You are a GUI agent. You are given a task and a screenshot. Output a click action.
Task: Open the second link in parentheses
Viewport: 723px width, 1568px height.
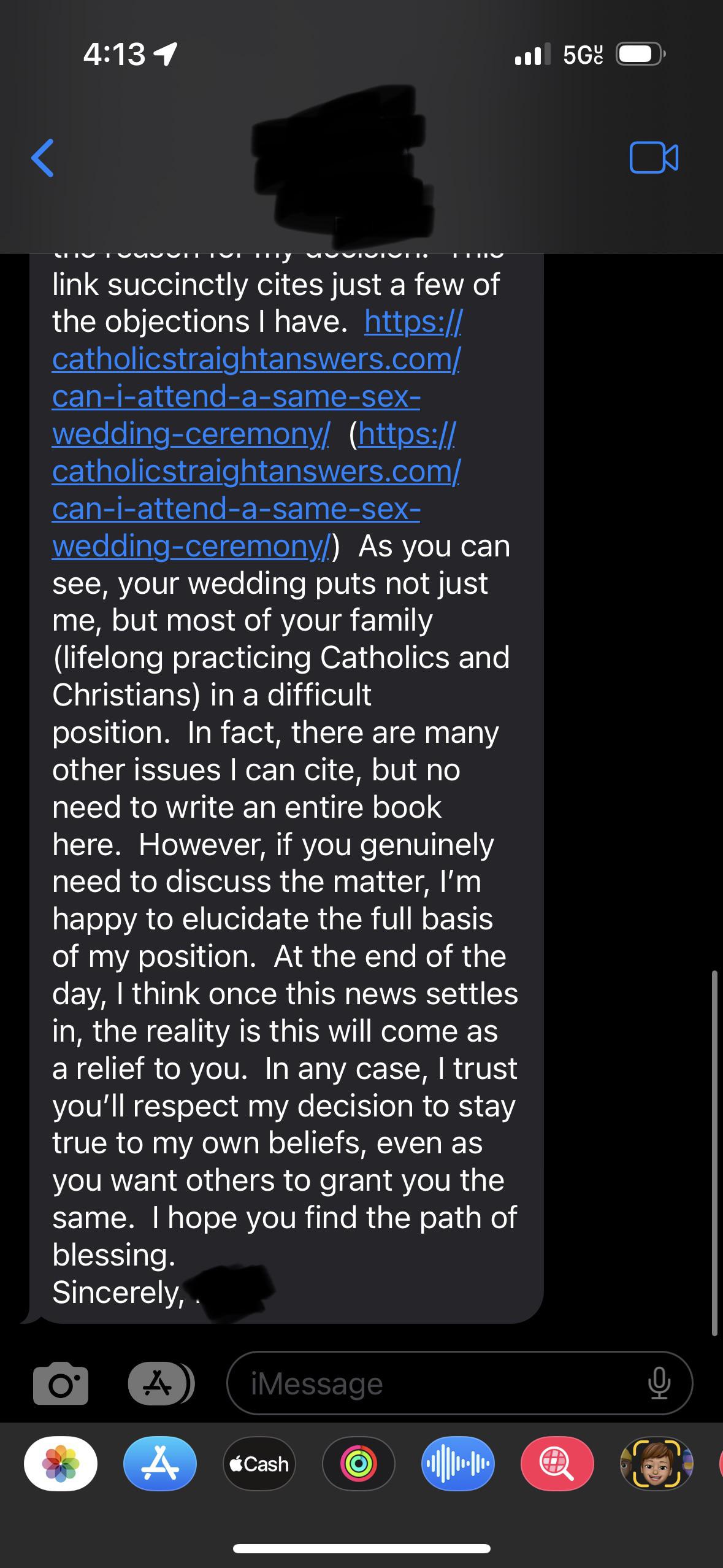pos(255,471)
